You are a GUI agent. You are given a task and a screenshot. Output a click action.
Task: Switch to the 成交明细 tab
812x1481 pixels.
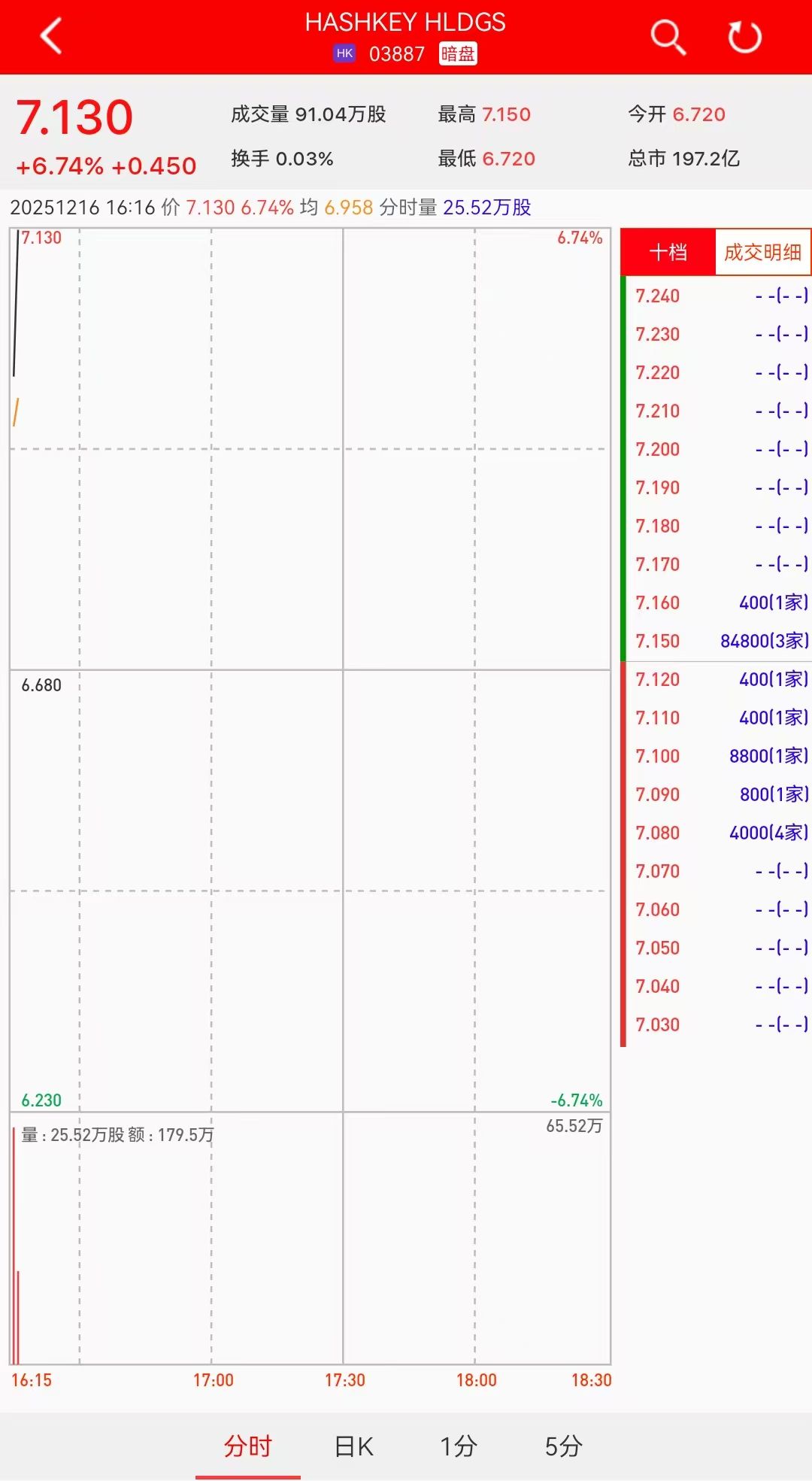click(x=762, y=253)
